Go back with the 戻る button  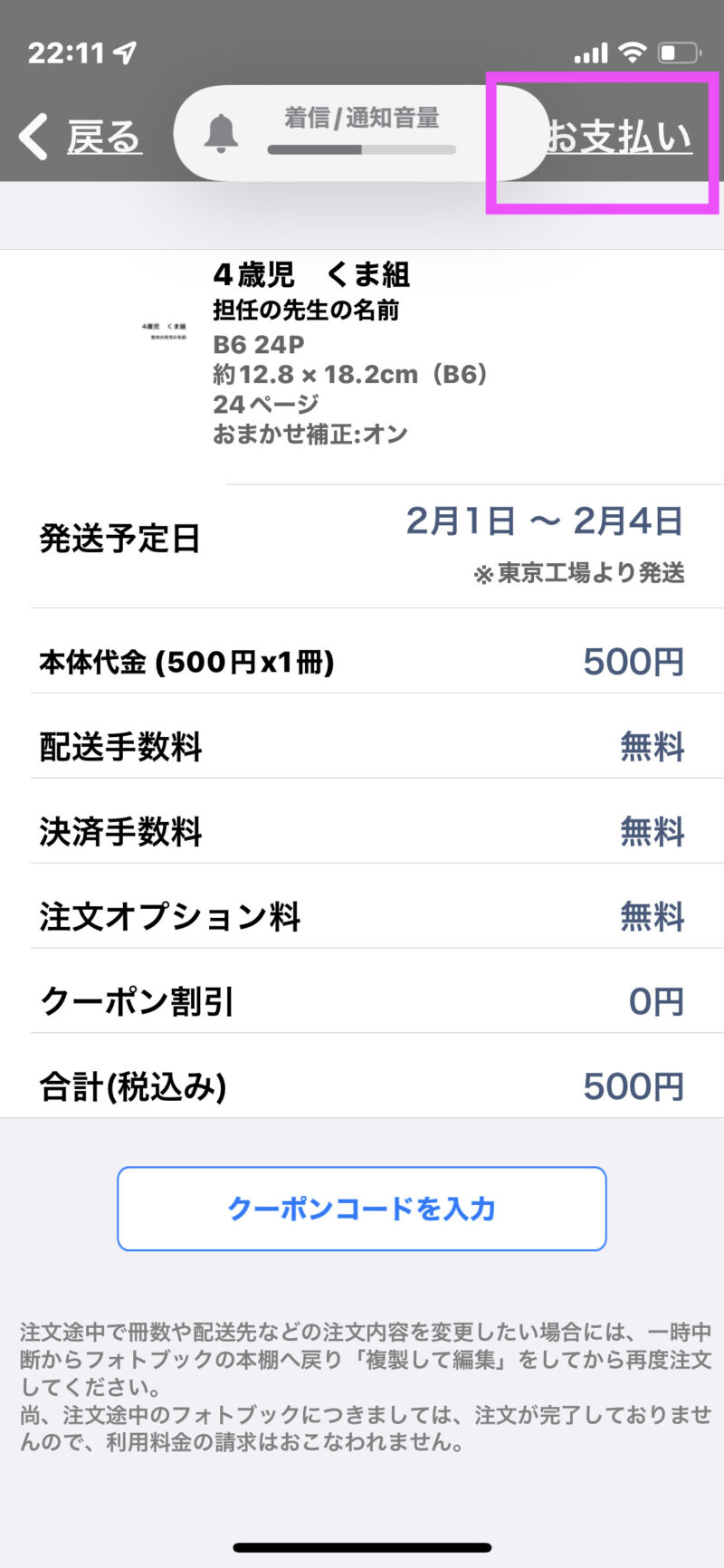81,138
